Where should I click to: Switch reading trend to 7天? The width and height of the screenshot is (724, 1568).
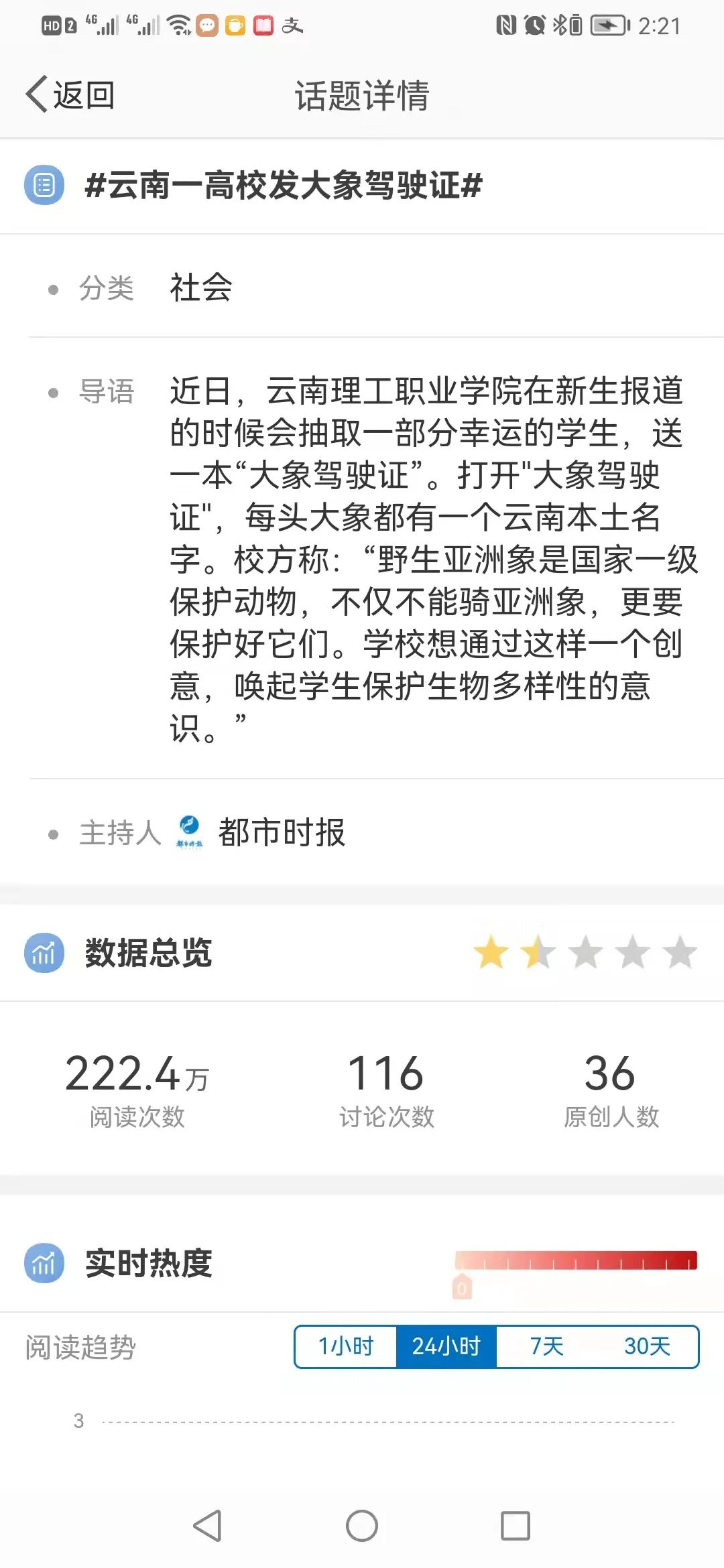[x=547, y=1346]
